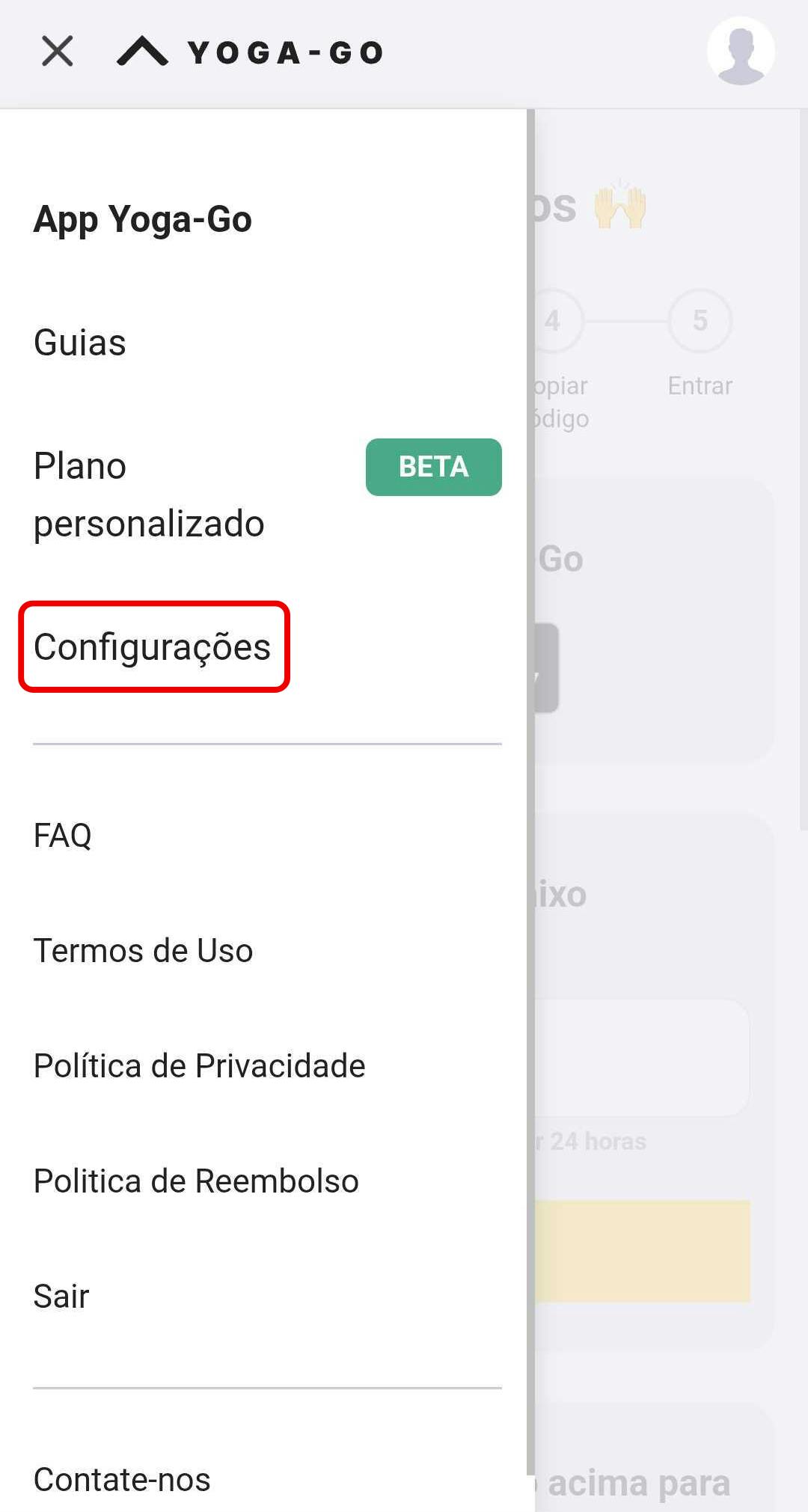808x1512 pixels.
Task: Read Termos de Uso
Action: point(144,951)
